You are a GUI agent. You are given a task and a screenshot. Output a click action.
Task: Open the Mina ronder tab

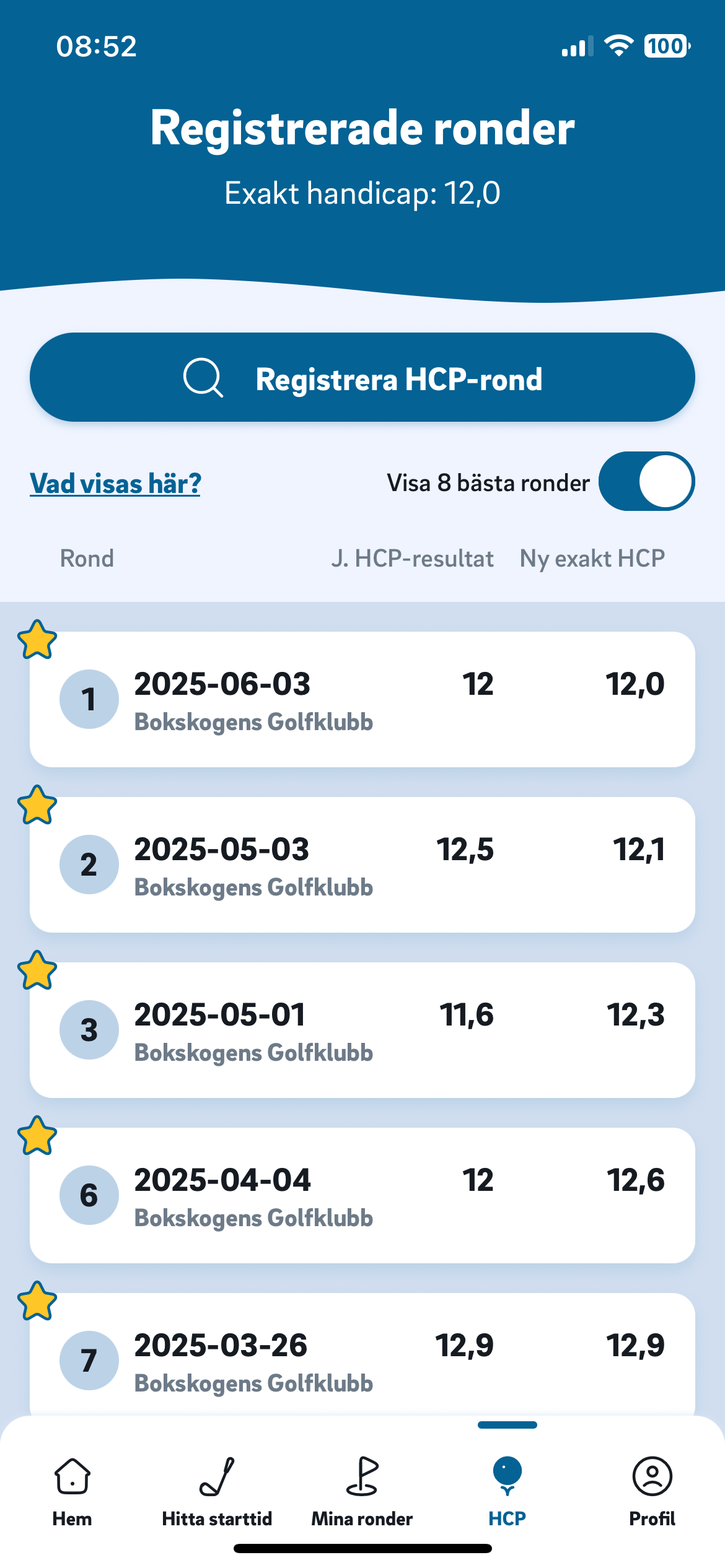[x=362, y=1492]
